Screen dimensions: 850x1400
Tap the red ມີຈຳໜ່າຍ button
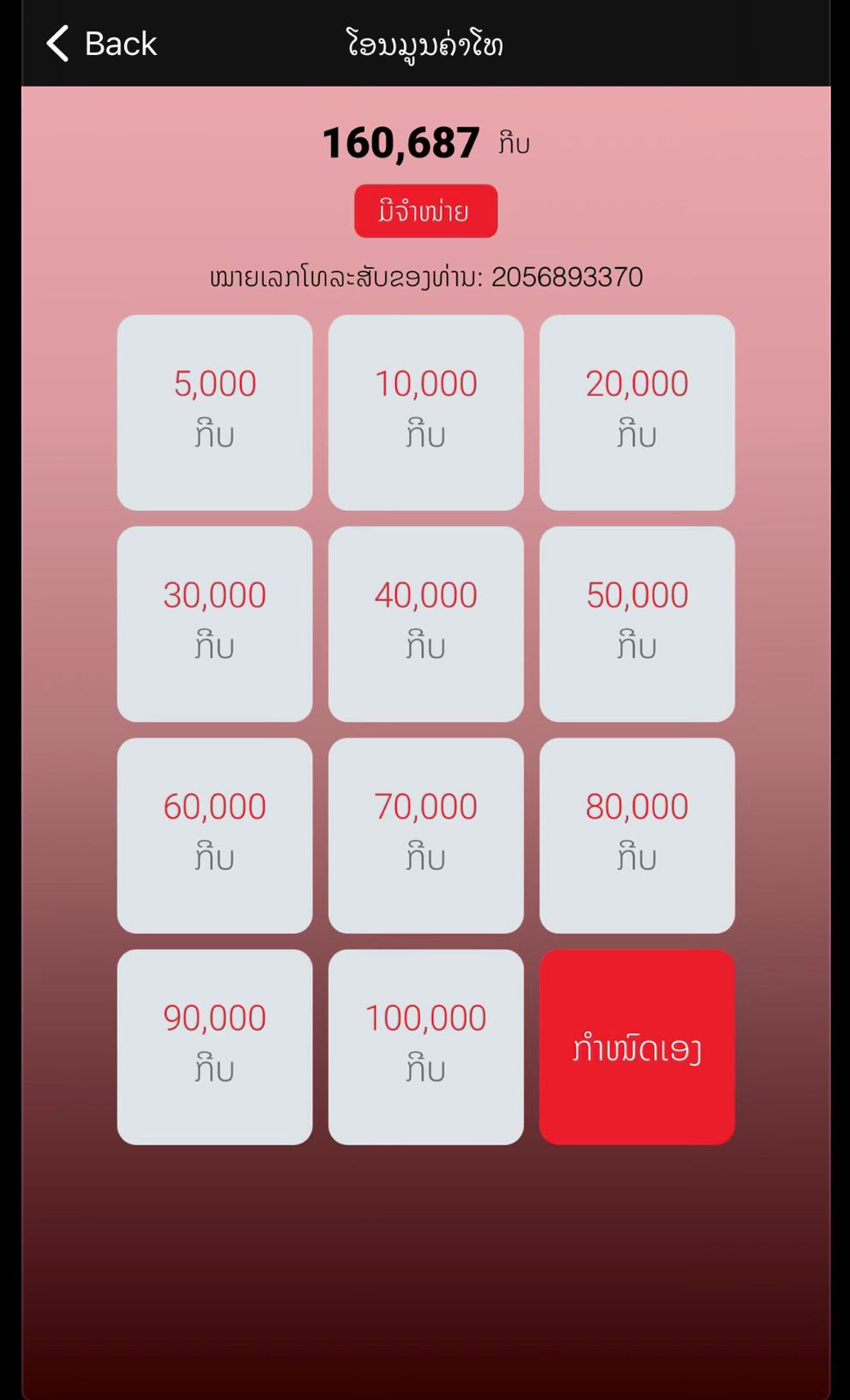(425, 211)
